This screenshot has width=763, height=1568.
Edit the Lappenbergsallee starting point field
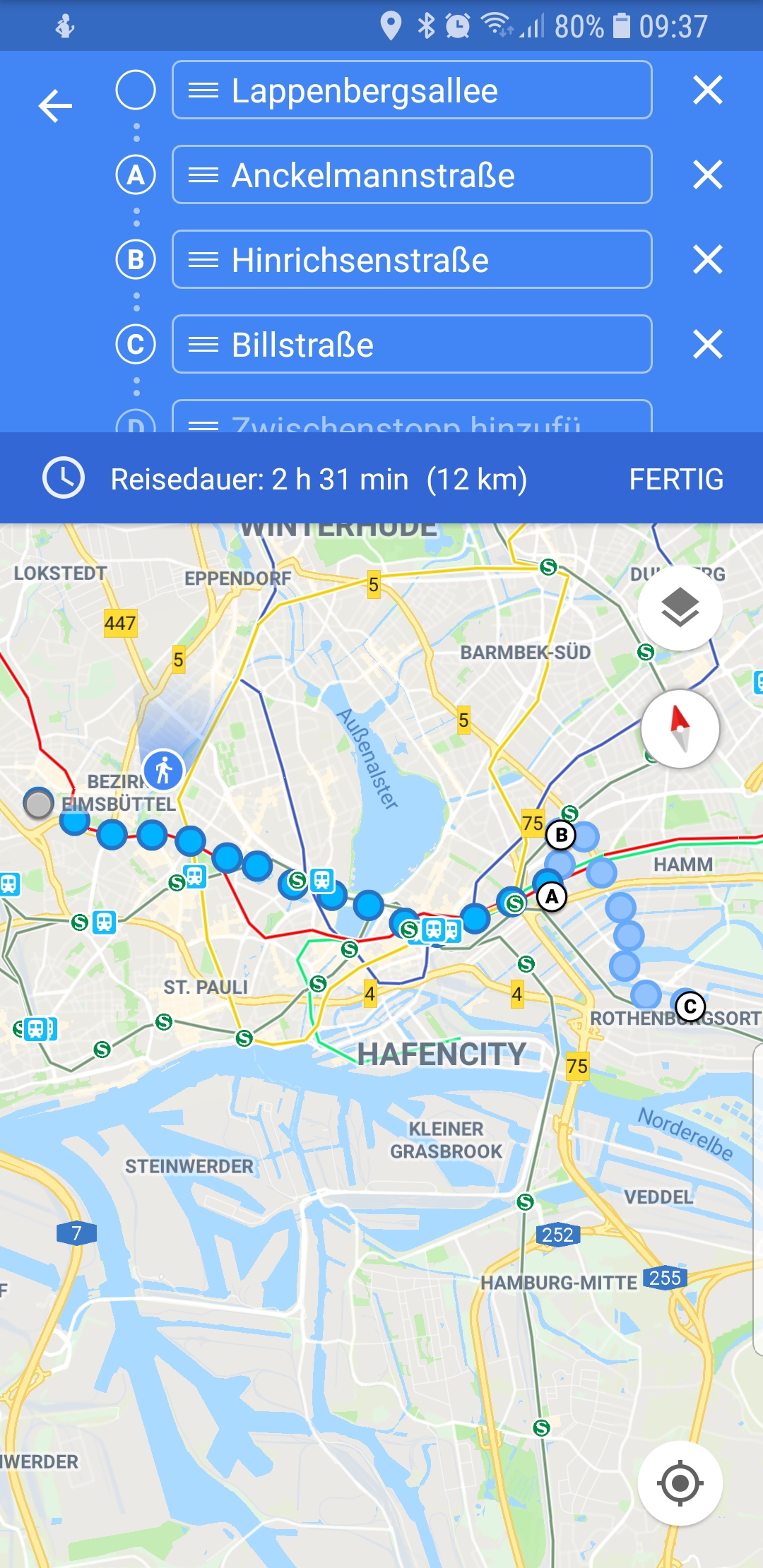(411, 90)
